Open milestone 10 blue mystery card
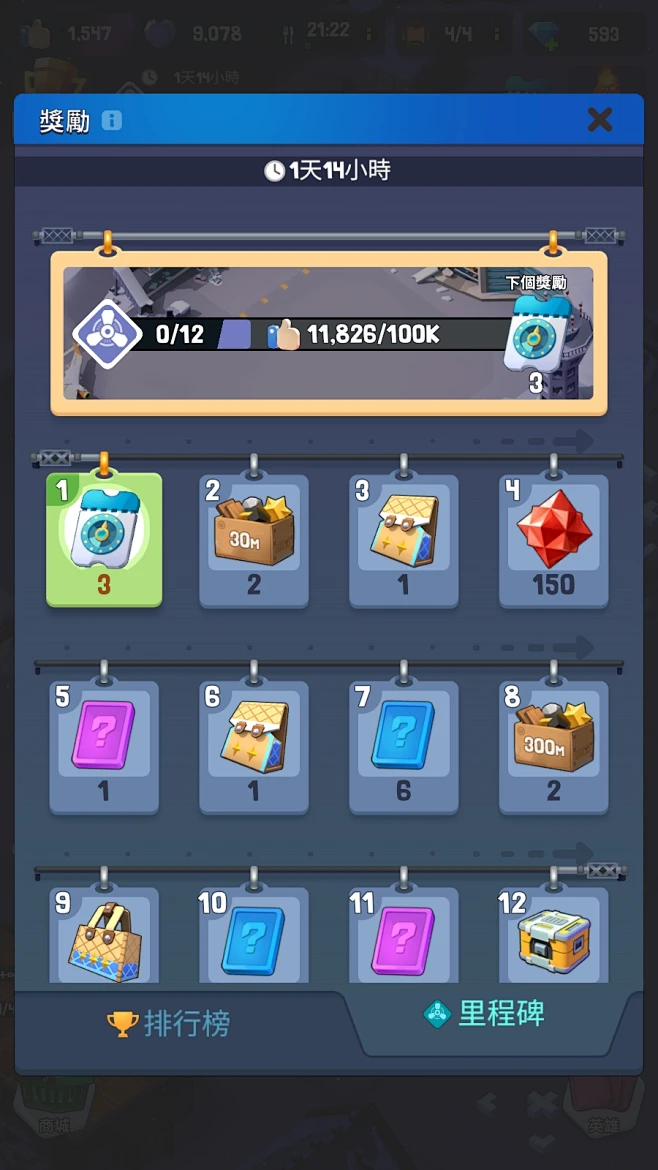 pos(254,940)
